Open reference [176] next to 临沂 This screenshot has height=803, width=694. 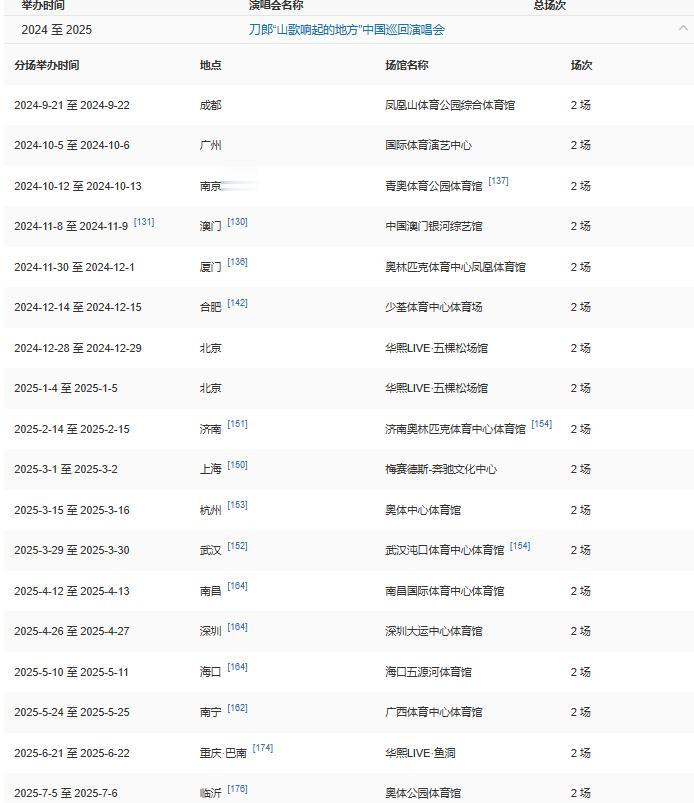pos(237,789)
